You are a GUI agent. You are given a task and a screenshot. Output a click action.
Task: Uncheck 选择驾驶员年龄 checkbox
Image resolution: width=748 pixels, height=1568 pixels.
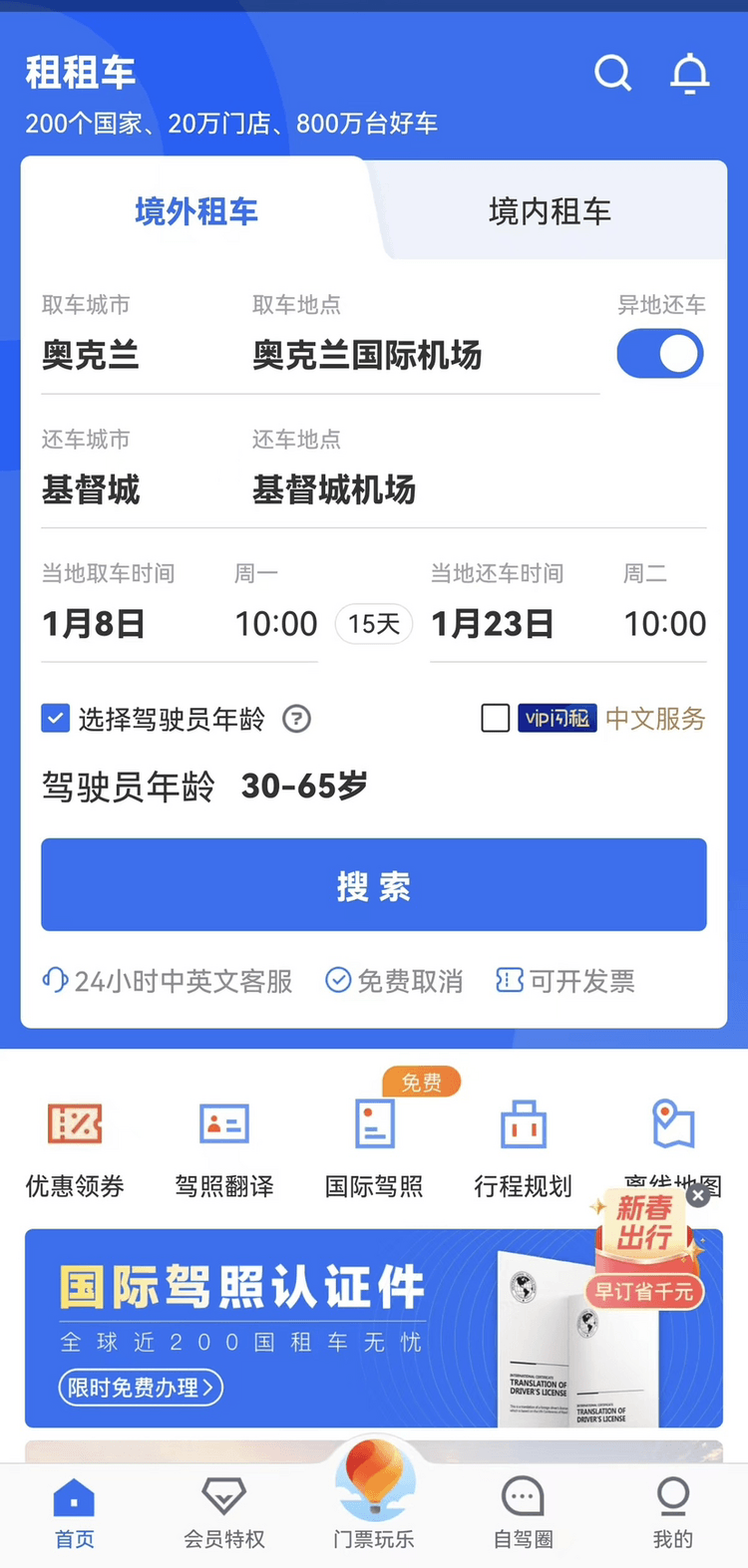tap(56, 719)
